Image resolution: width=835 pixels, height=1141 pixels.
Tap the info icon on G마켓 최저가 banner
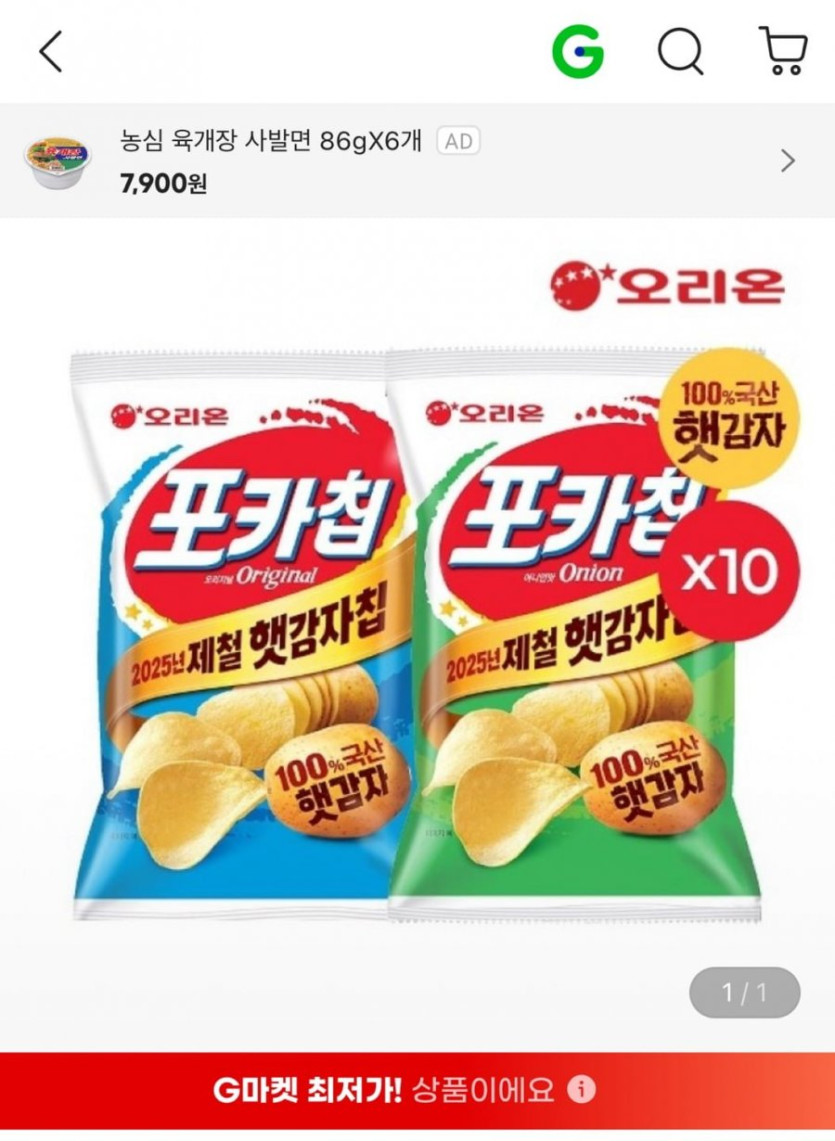tap(582, 1089)
